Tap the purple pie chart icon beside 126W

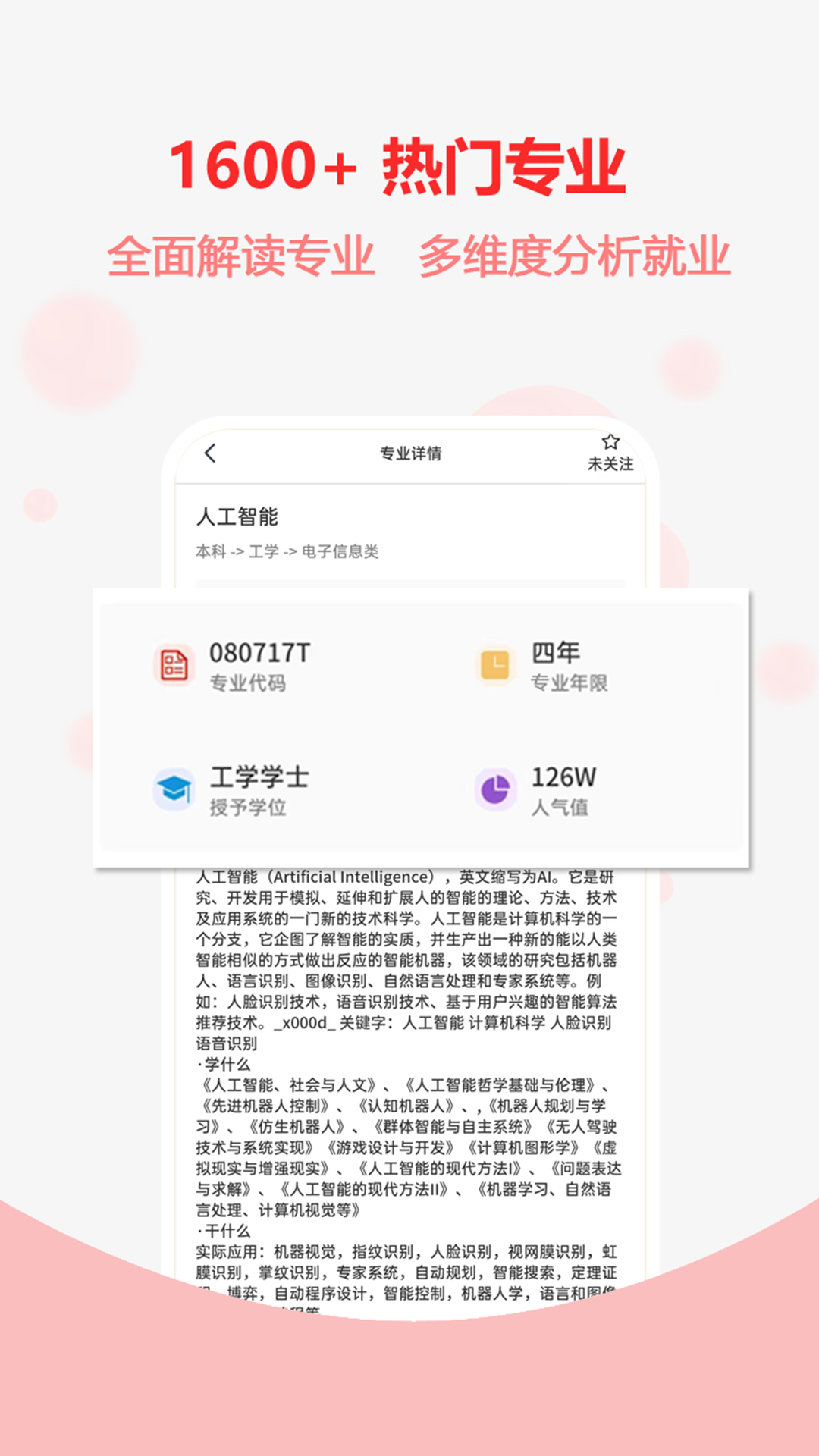[496, 789]
